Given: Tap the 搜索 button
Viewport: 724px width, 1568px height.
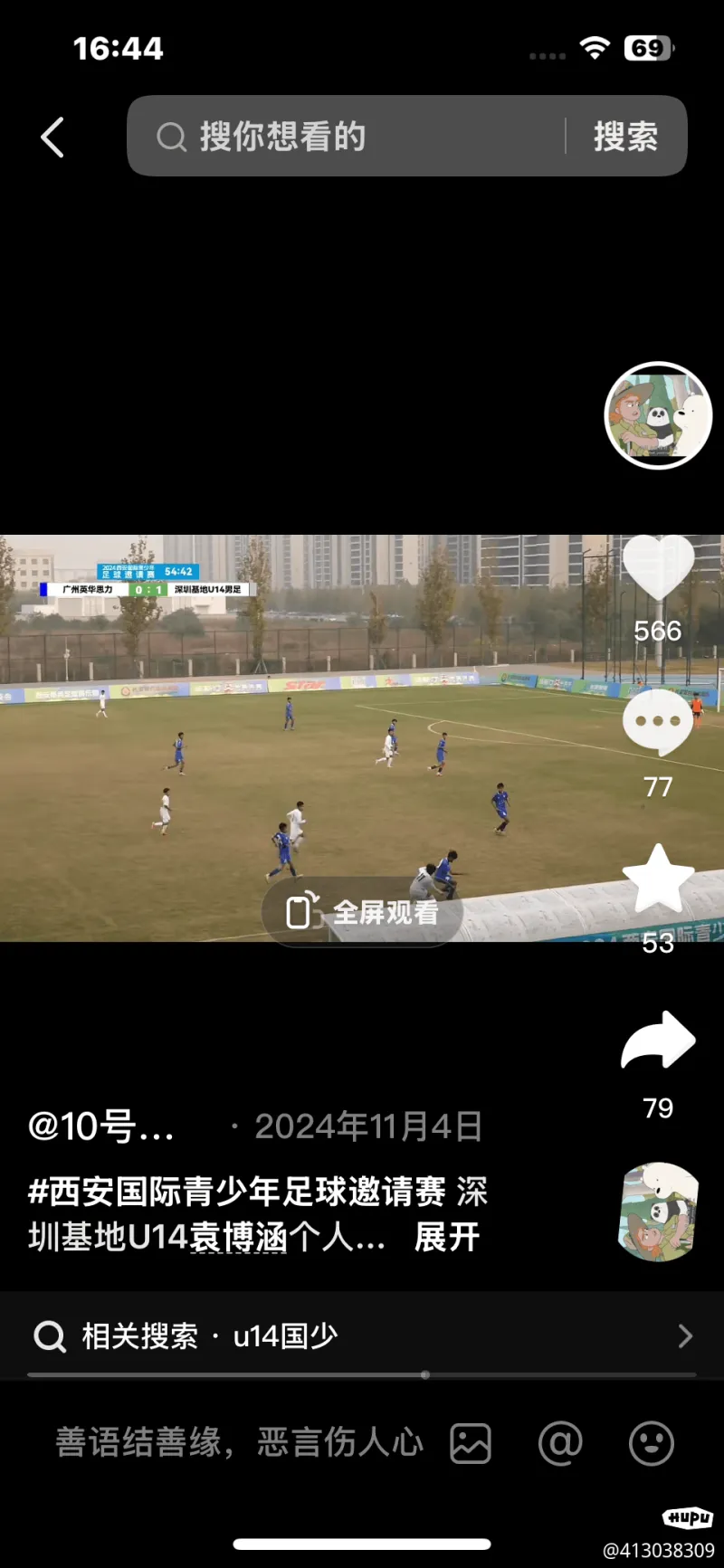Looking at the screenshot, I should [x=625, y=137].
